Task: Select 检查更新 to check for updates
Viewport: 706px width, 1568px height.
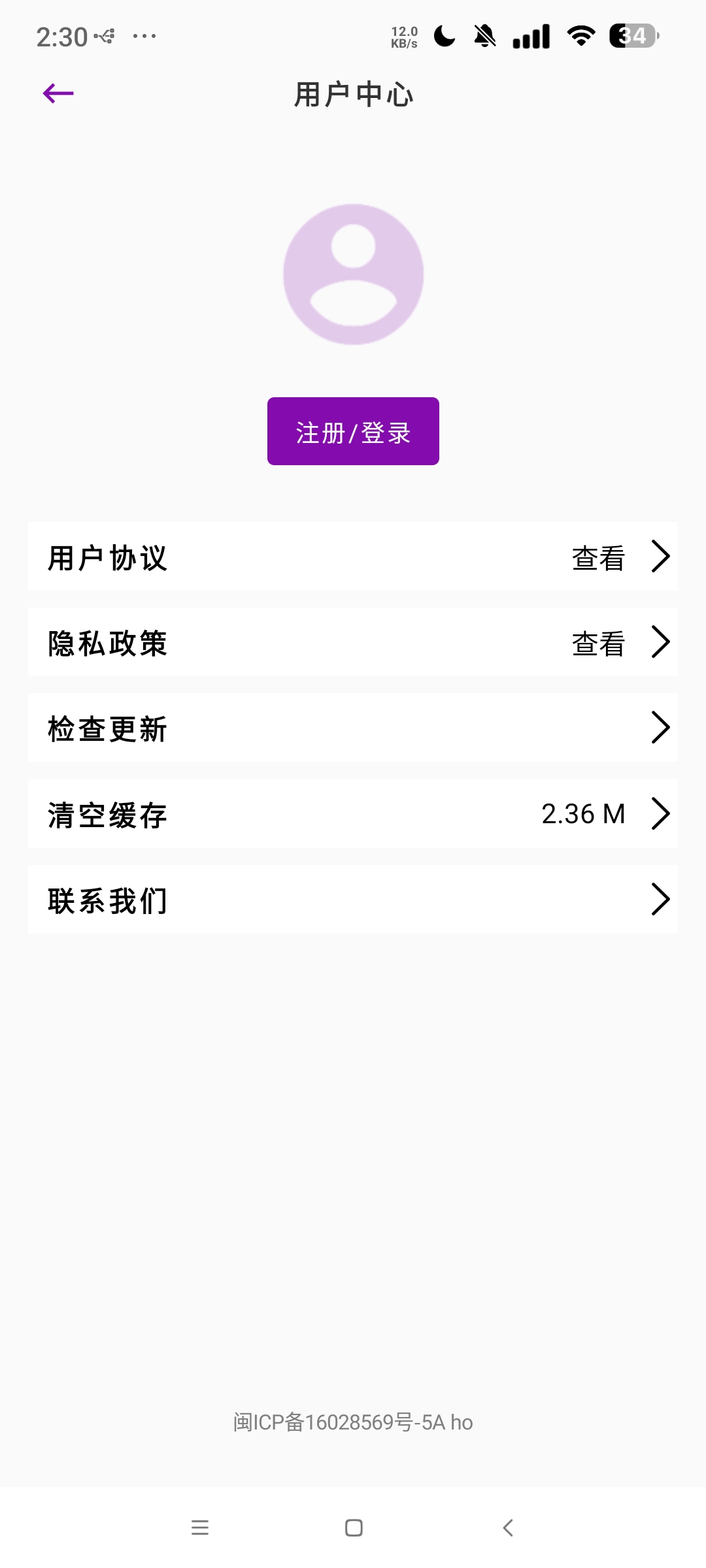Action: point(353,728)
